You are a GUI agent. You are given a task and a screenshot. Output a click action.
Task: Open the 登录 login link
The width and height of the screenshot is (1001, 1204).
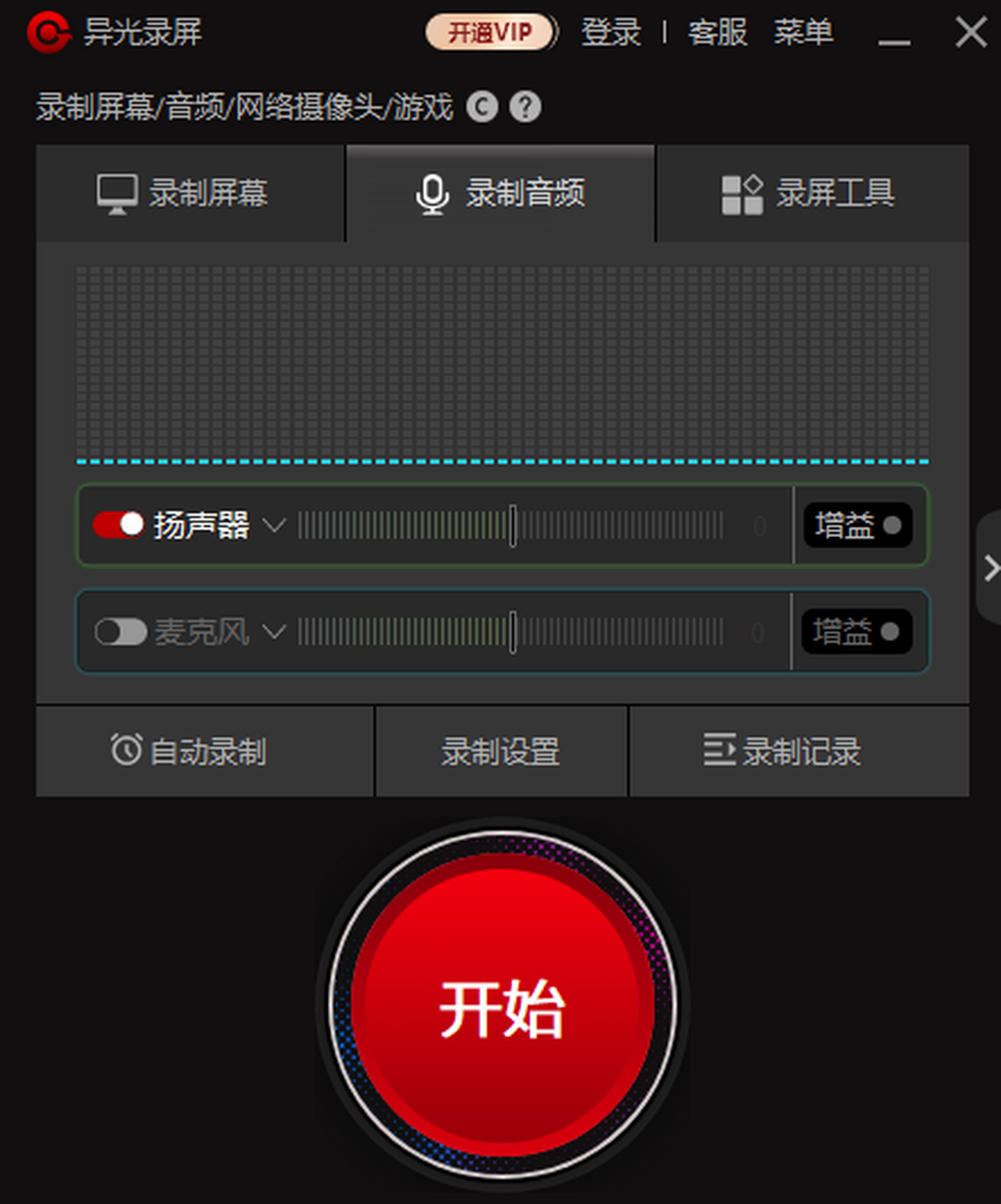point(611,33)
